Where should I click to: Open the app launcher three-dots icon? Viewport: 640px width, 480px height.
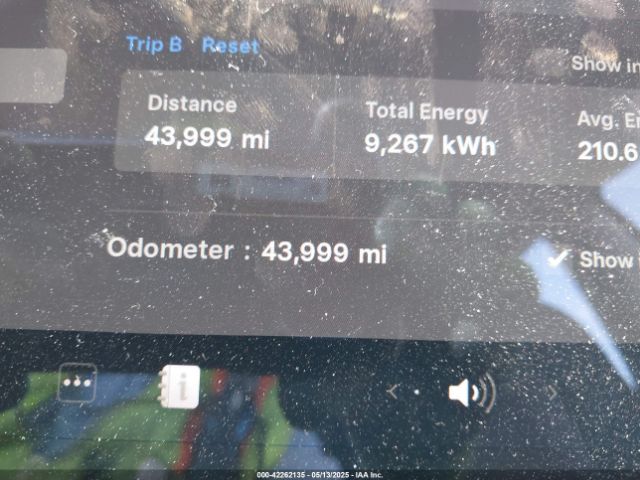(x=77, y=382)
